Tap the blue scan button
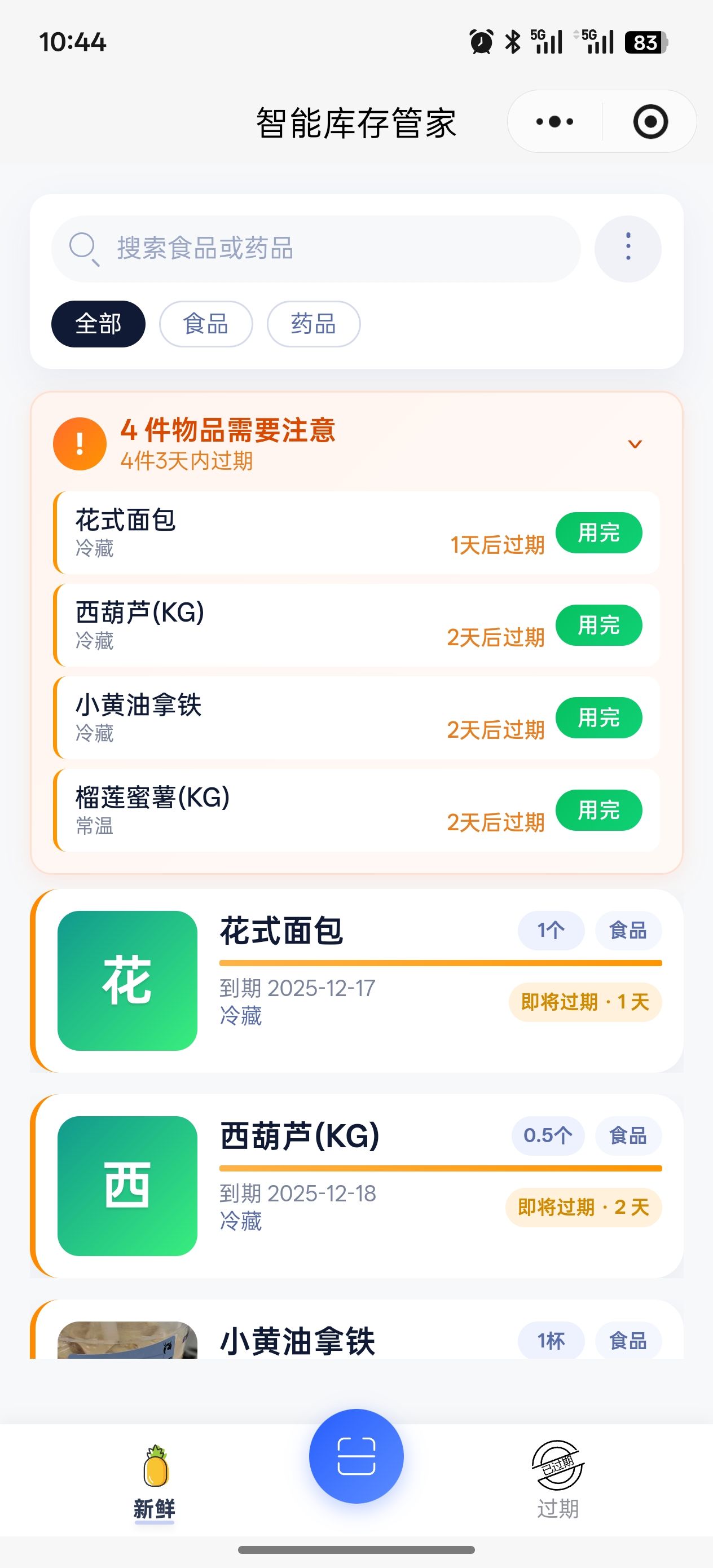713x1568 pixels. click(356, 1456)
